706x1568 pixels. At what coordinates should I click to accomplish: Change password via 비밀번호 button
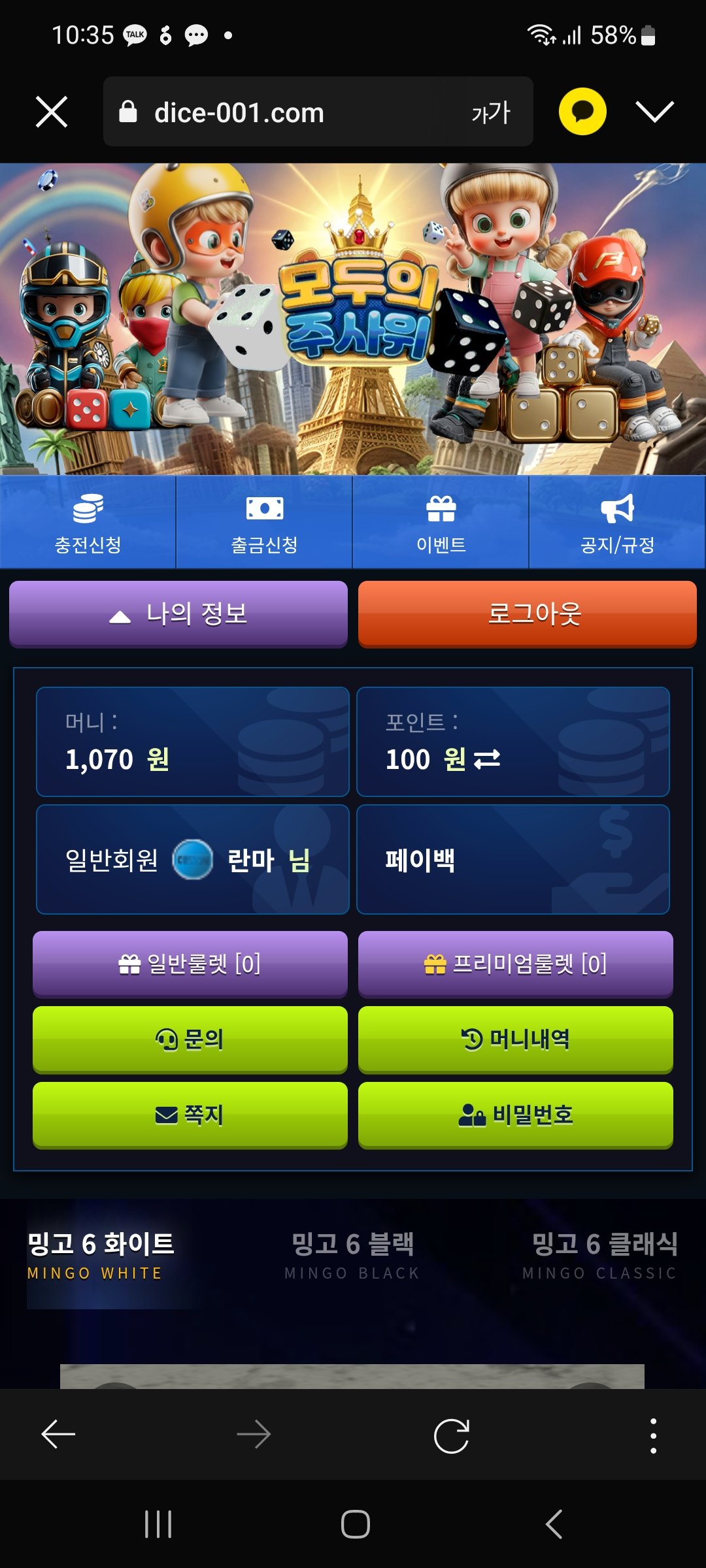(515, 1115)
